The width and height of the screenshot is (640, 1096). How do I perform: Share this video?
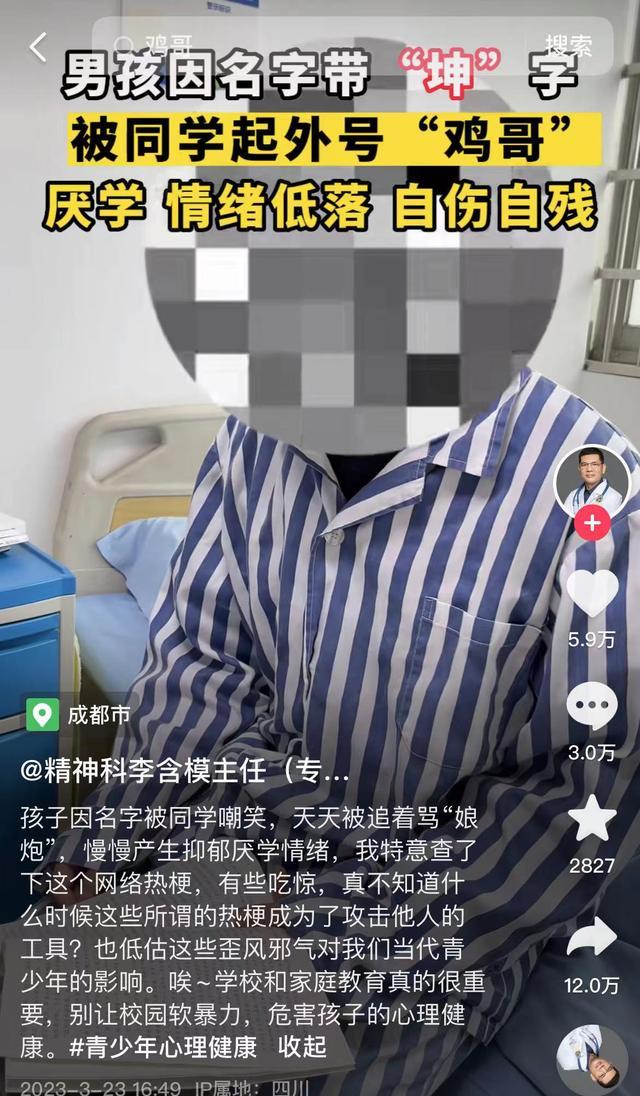pyautogui.click(x=592, y=938)
